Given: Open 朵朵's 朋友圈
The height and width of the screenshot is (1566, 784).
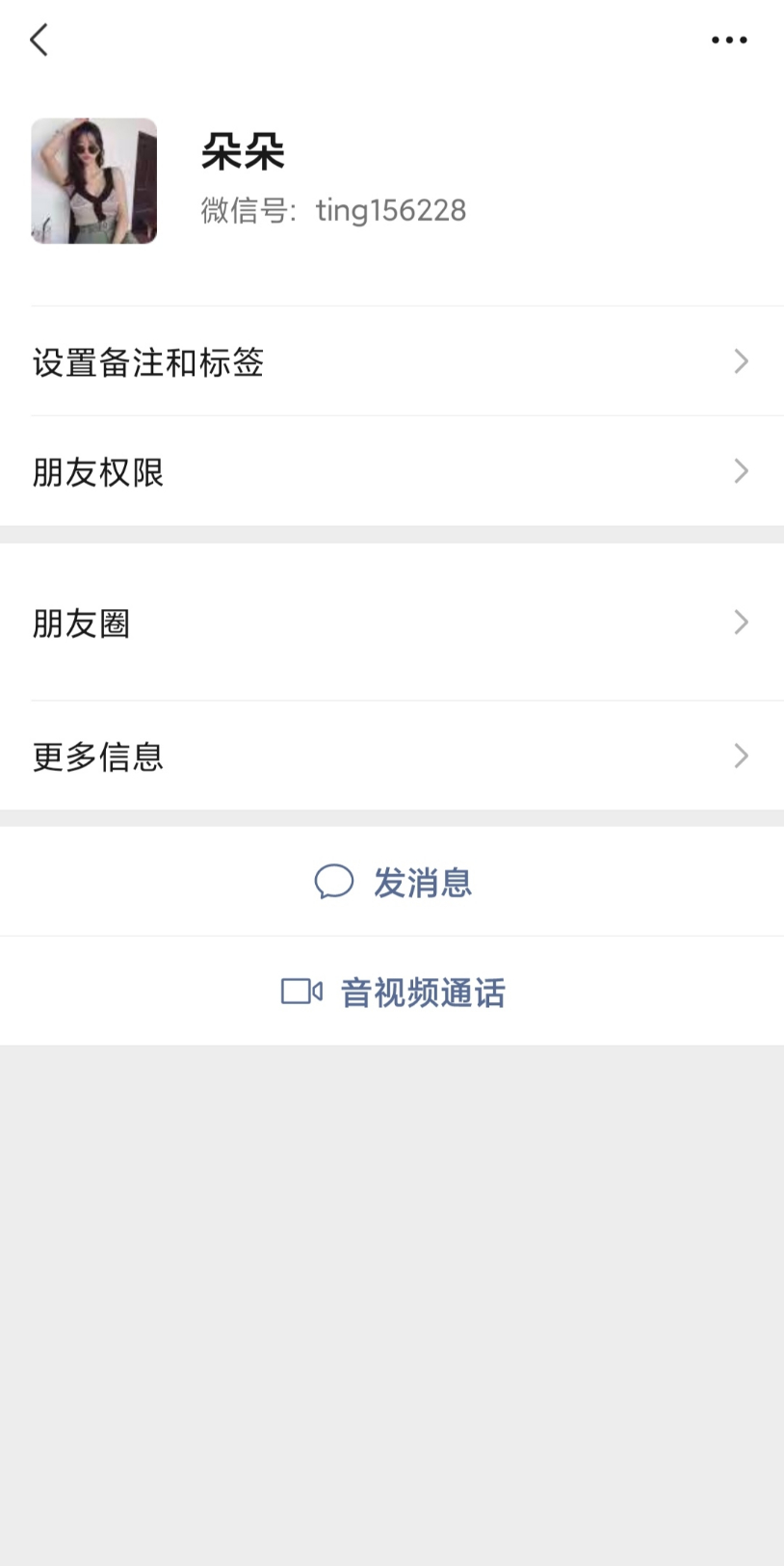Looking at the screenshot, I should tap(392, 624).
